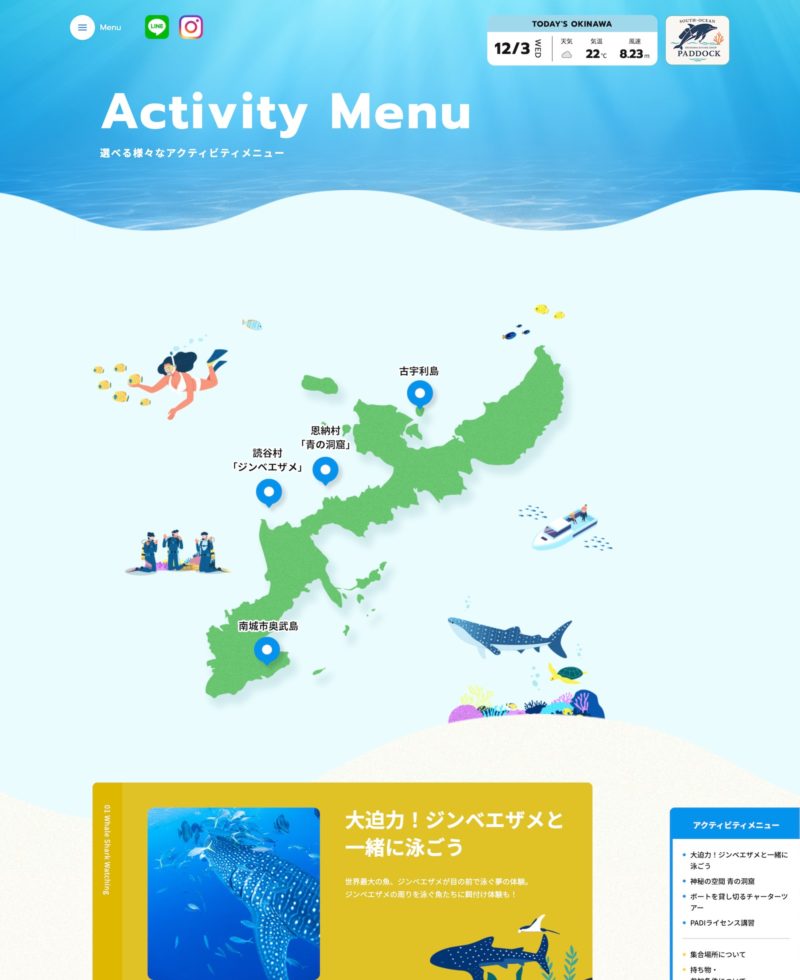Choose the 南城市奥武島 map pin
This screenshot has height=980, width=800.
[x=266, y=650]
